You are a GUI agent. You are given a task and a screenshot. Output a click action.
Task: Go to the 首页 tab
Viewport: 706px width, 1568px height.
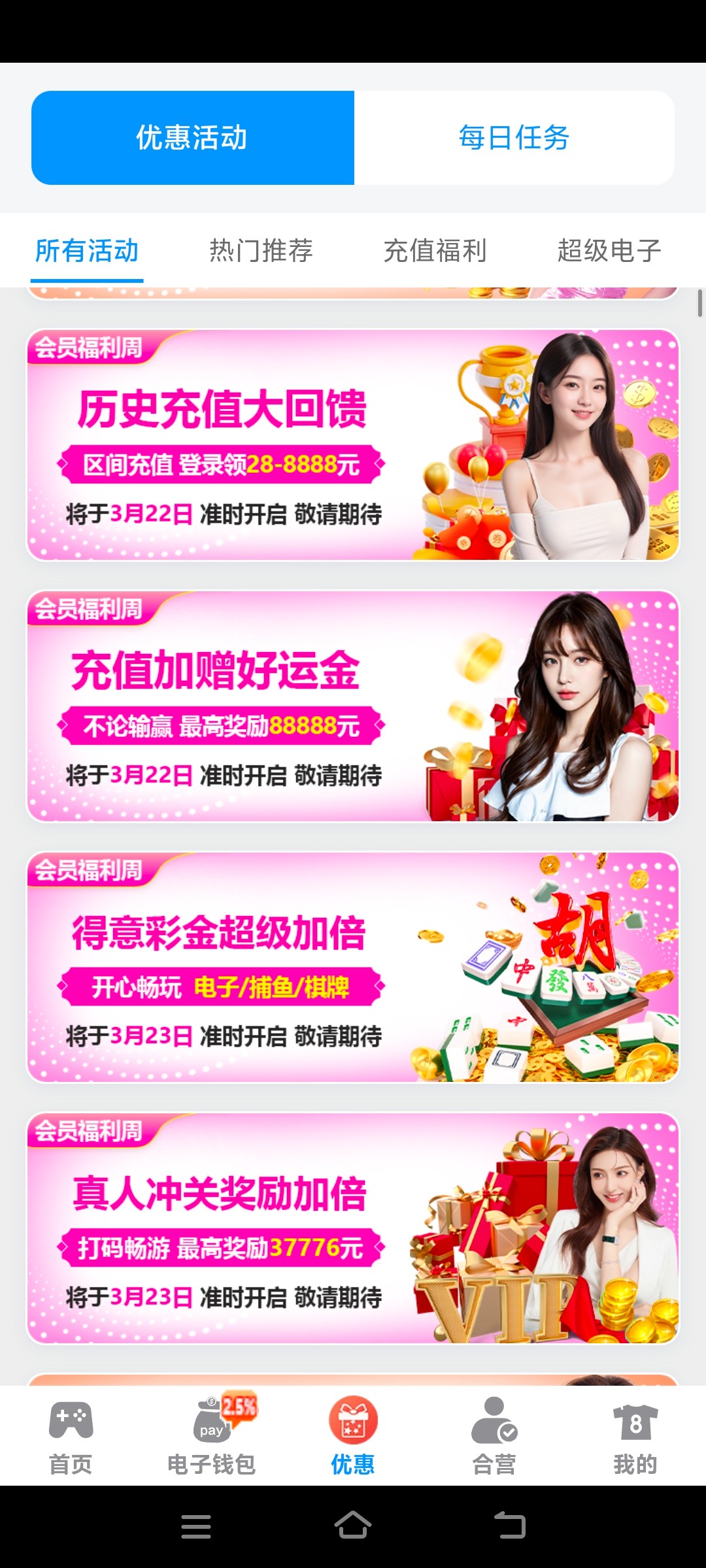tap(71, 1437)
